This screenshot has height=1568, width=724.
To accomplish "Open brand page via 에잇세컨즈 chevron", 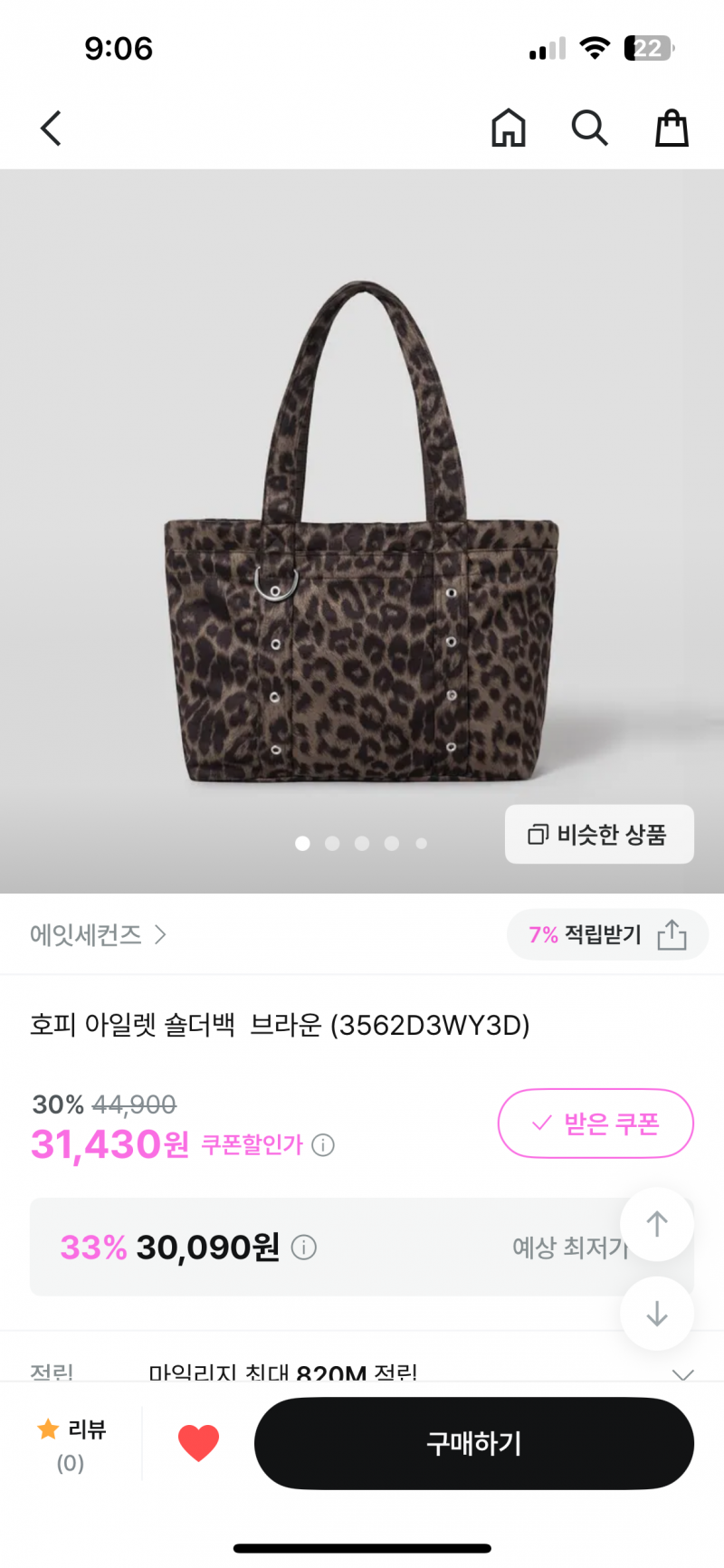I will tap(160, 934).
